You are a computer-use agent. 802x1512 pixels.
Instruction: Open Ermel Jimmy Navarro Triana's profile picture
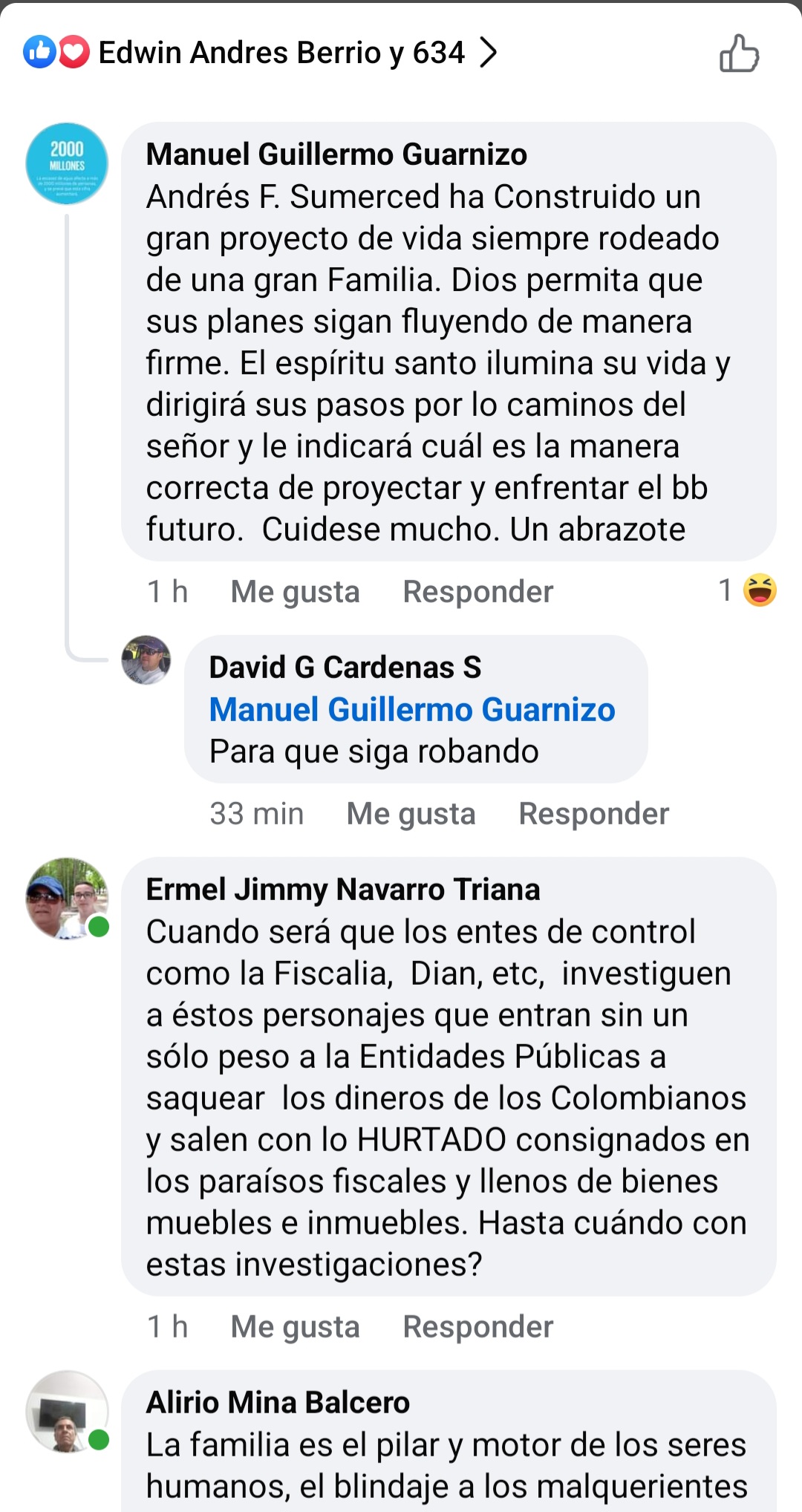[x=67, y=899]
